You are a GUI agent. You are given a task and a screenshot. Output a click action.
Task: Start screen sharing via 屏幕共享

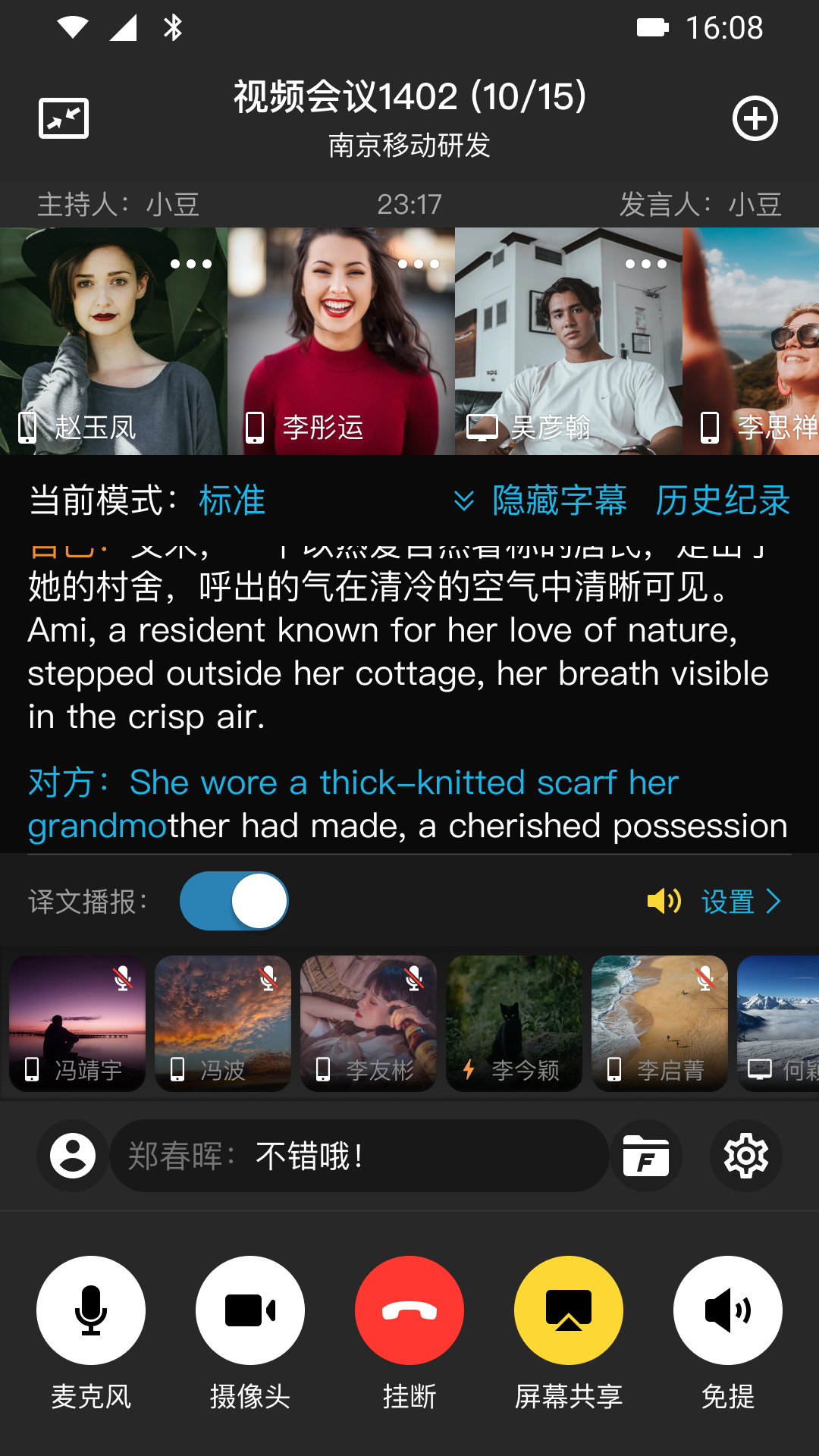coord(569,1310)
